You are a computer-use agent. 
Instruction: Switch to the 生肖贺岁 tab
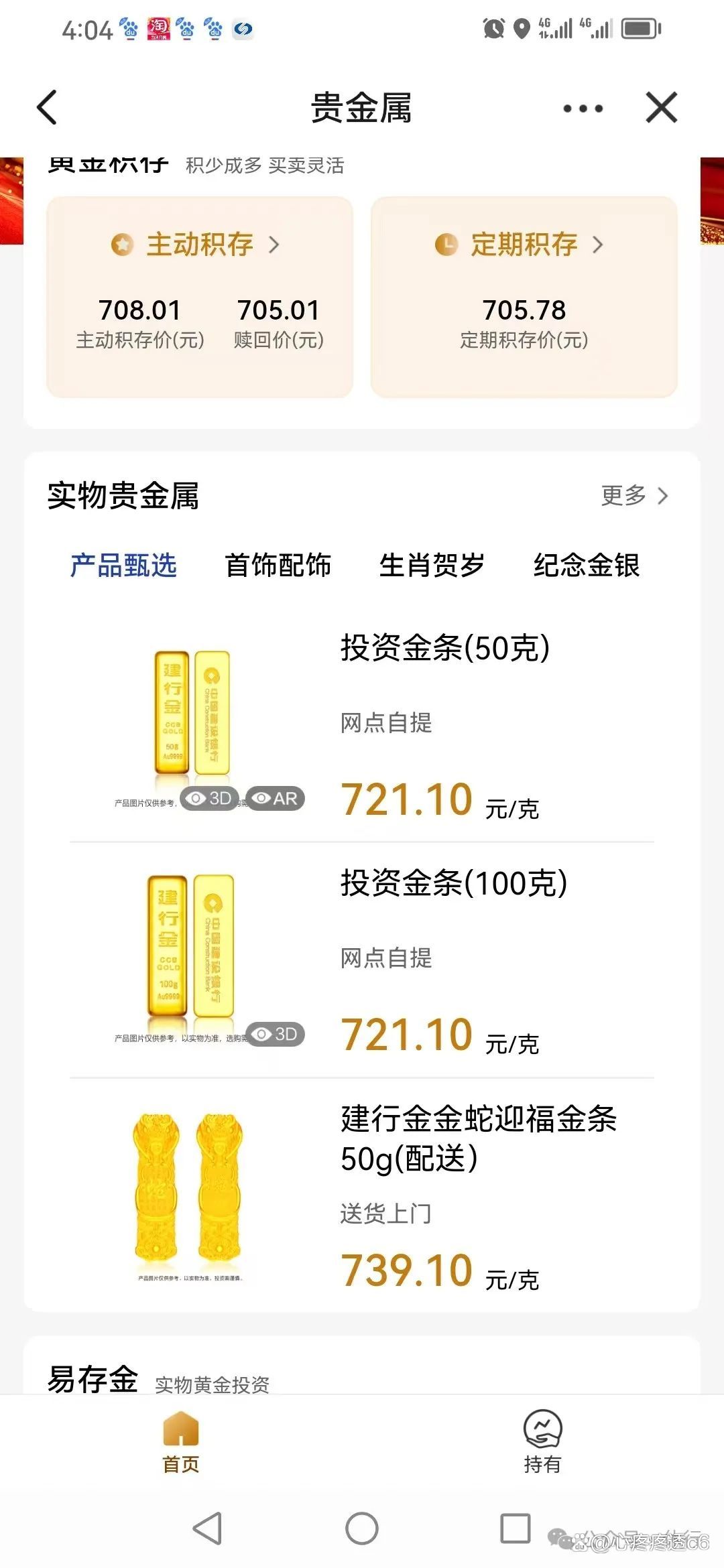point(432,566)
